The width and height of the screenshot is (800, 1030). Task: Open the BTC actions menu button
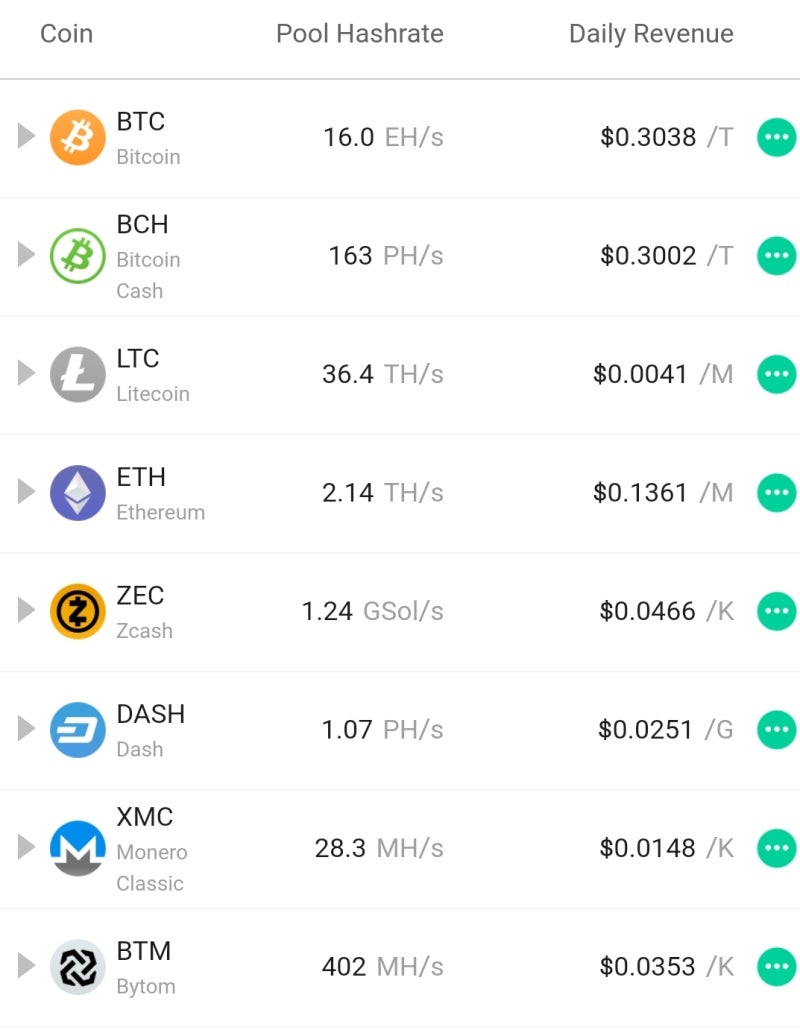pyautogui.click(x=776, y=137)
